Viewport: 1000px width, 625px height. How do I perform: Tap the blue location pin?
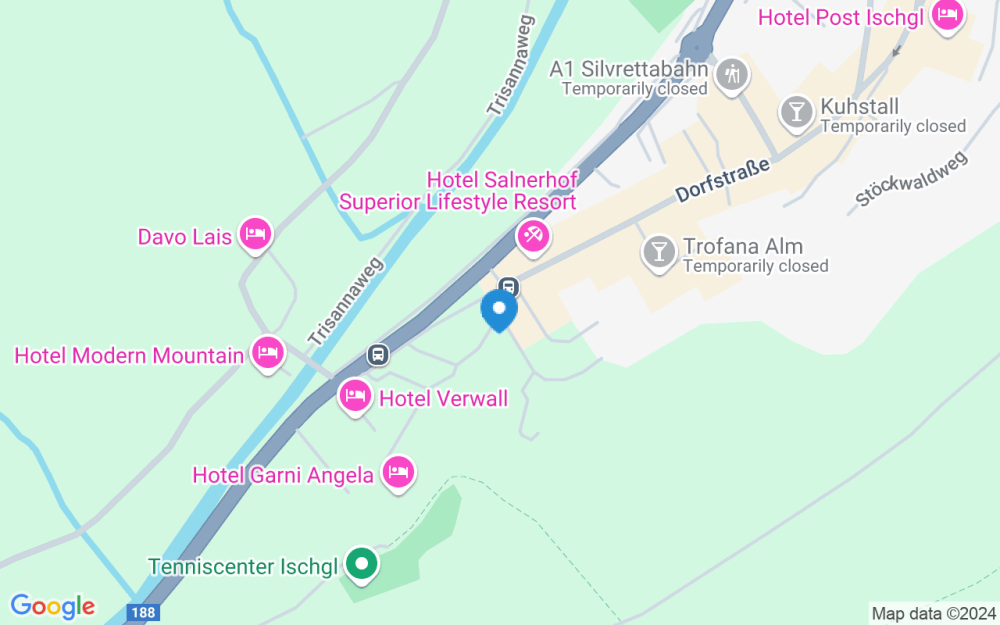499,310
